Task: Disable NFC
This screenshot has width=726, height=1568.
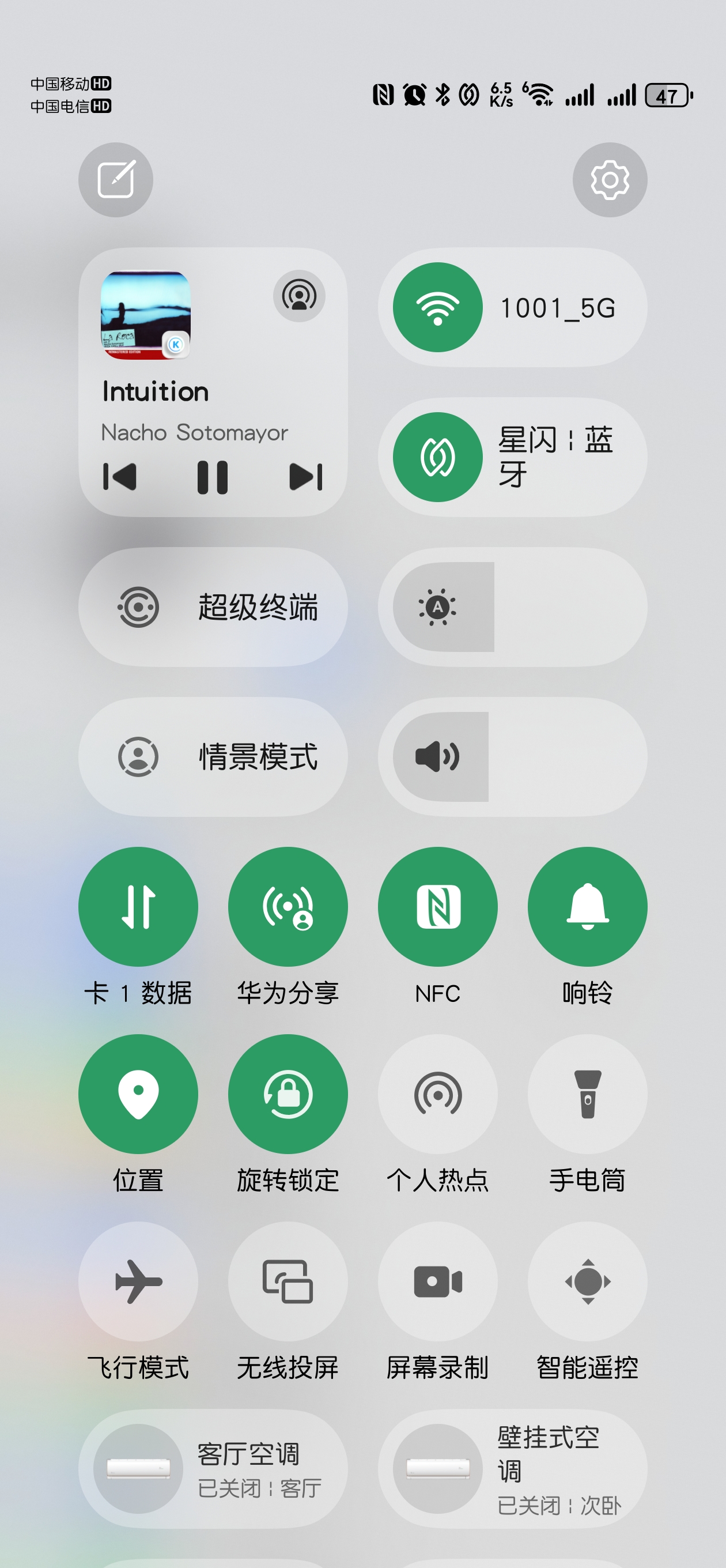Action: (x=437, y=906)
